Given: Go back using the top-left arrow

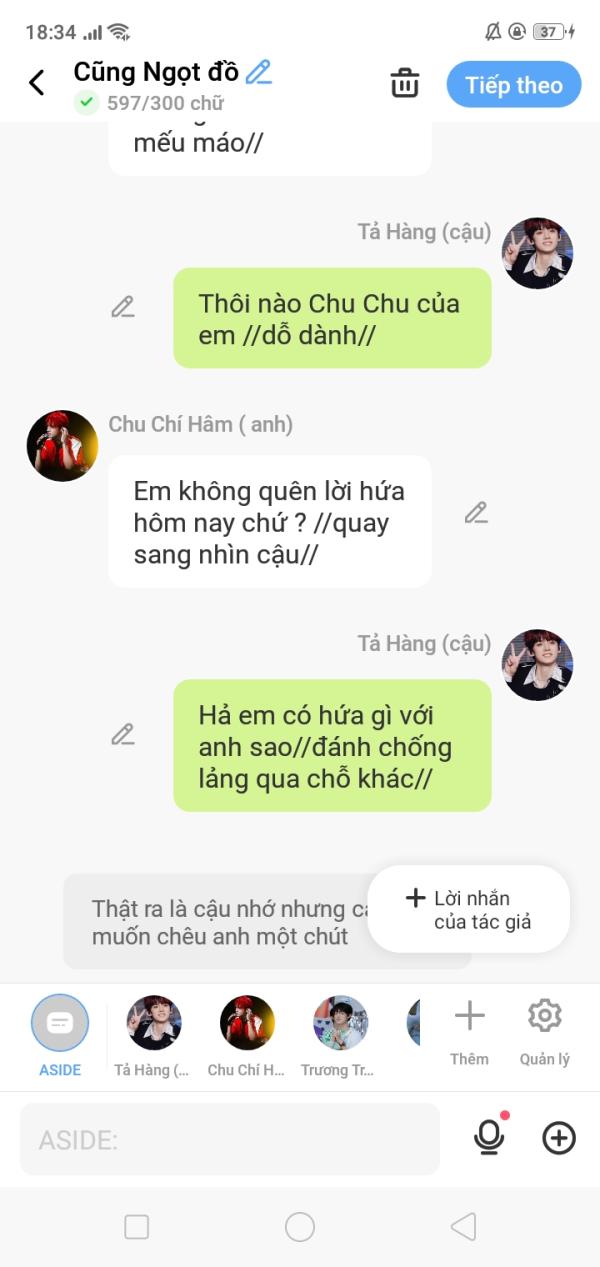Looking at the screenshot, I should (37, 83).
